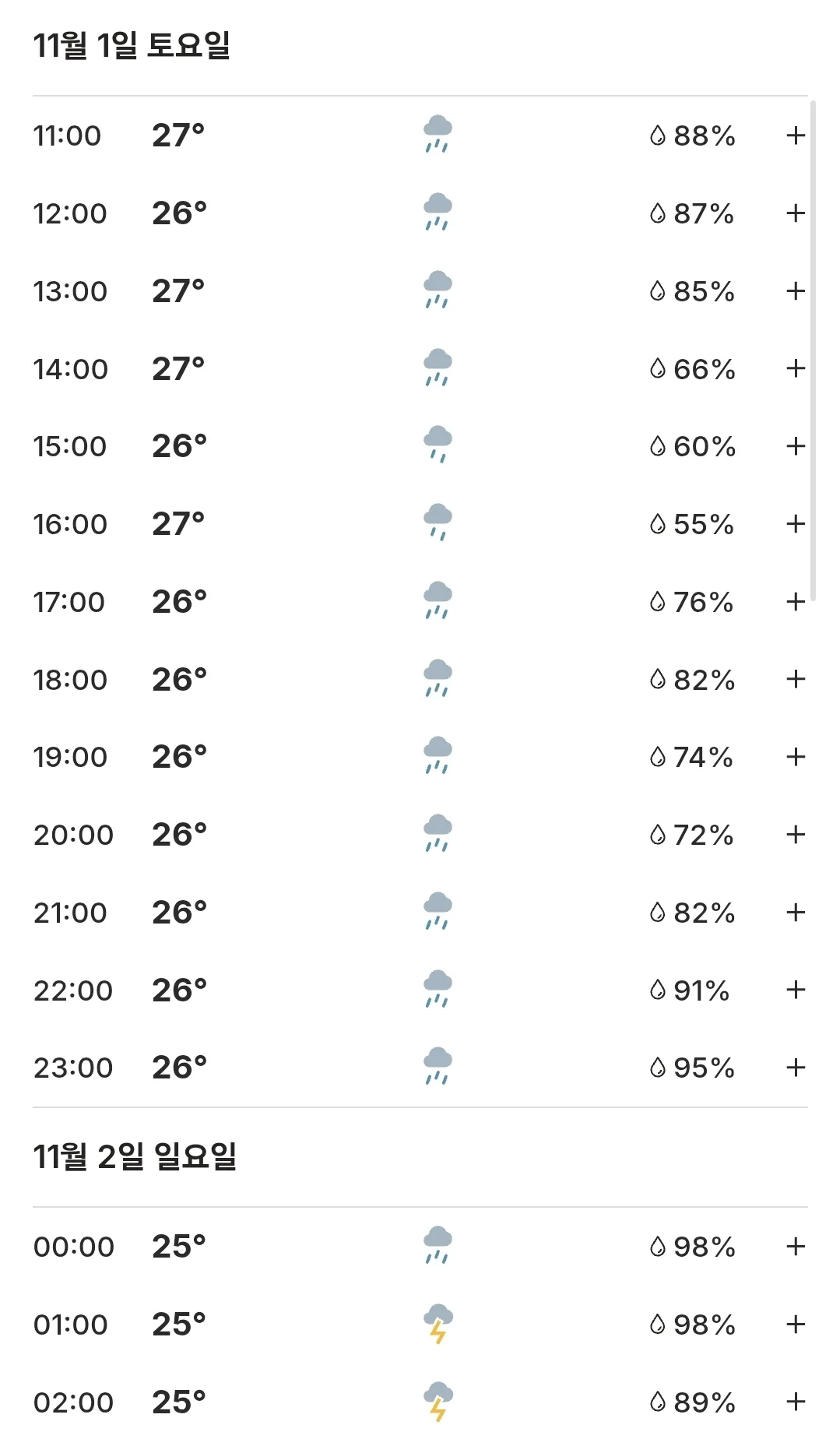The height and width of the screenshot is (1432, 840).
Task: Expand the 12:00 hourly row
Action: (795, 213)
